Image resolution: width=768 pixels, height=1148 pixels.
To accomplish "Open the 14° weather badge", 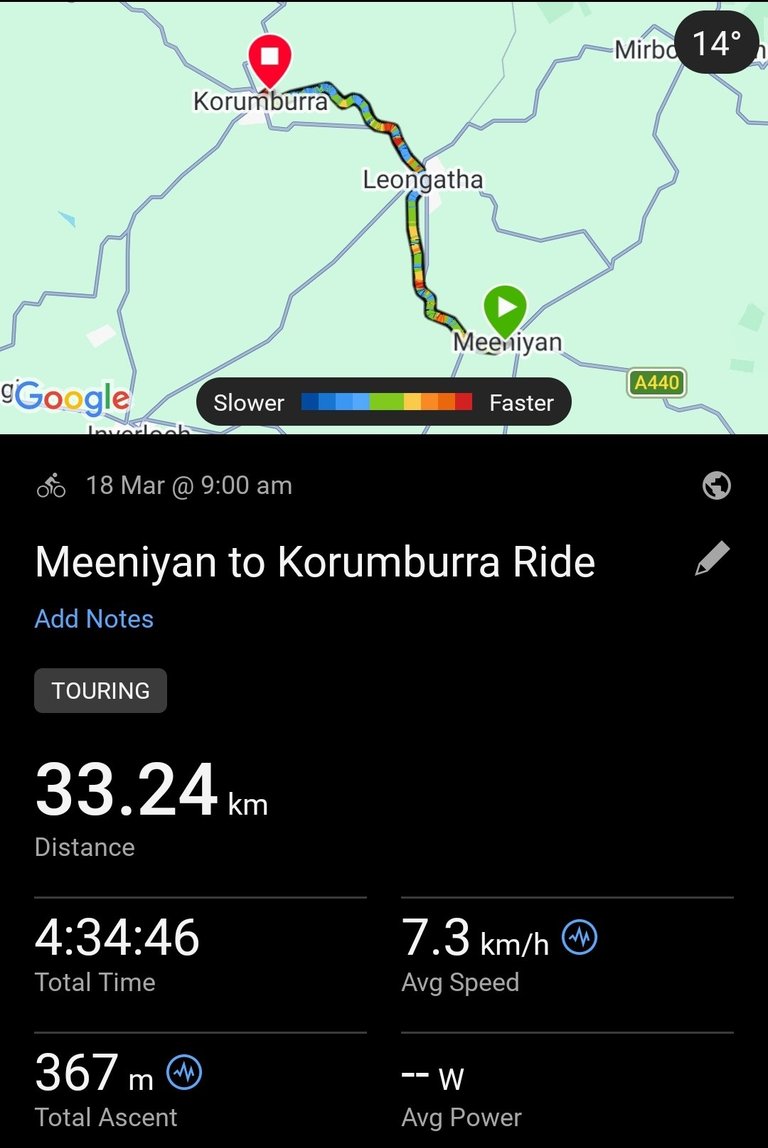I will pos(718,43).
